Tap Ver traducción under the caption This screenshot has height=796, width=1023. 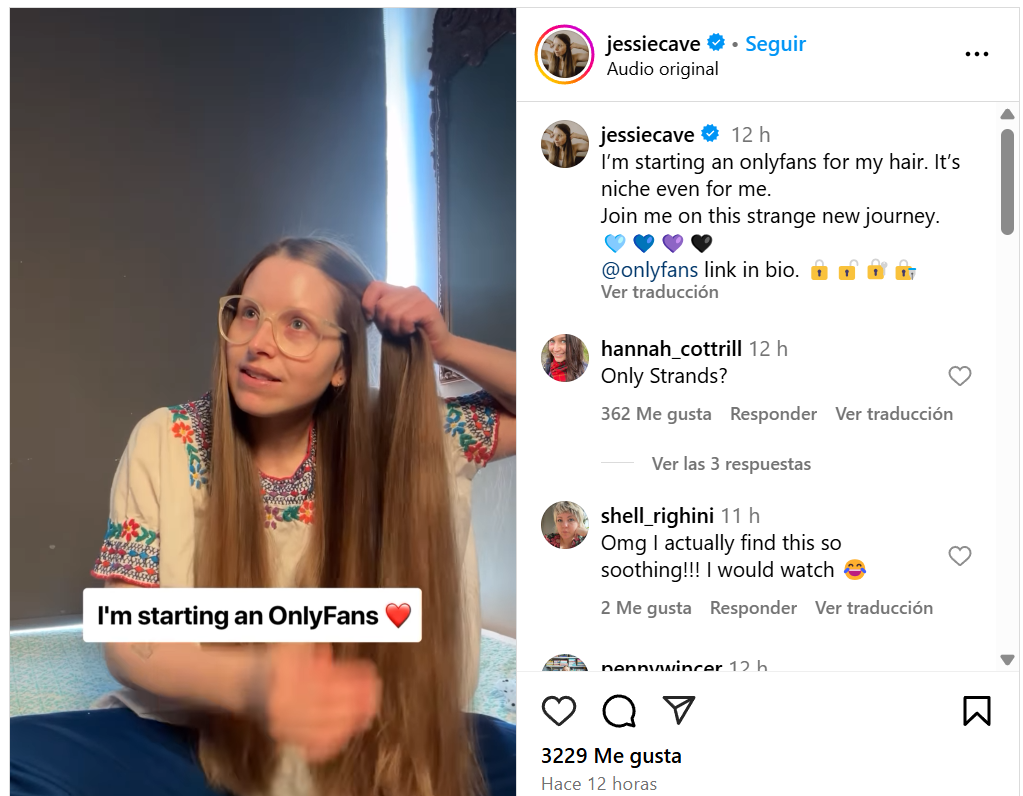(659, 292)
